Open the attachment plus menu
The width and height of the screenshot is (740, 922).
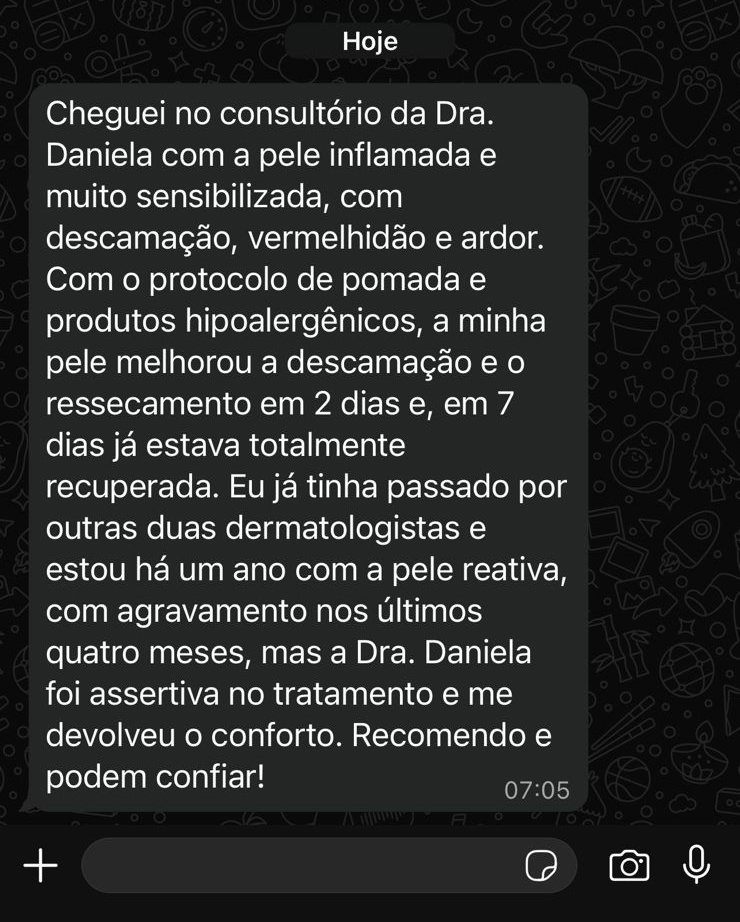pos(41,865)
